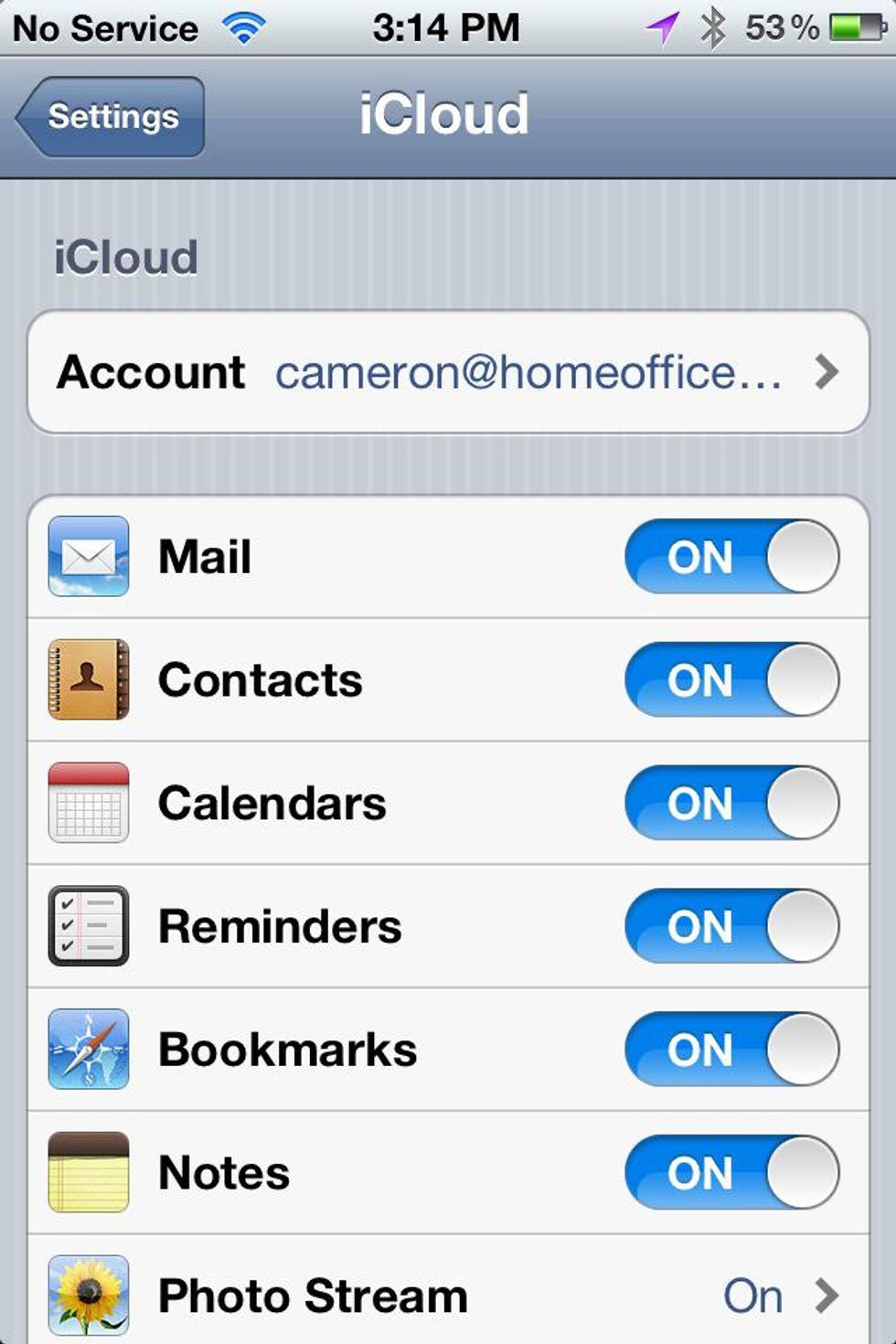This screenshot has height=1344, width=896.
Task: Open the iCloud Account details
Action: (x=448, y=372)
